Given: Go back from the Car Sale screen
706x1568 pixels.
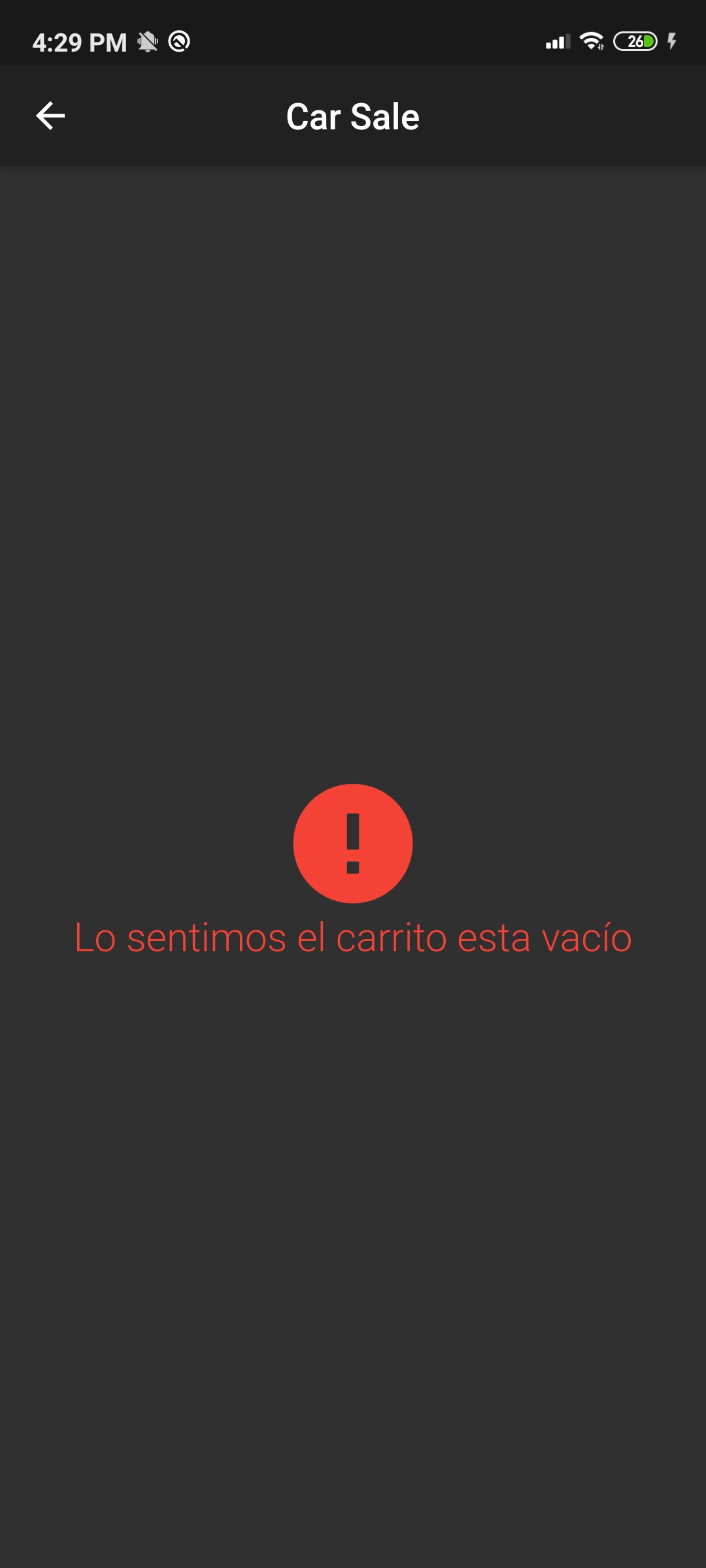Looking at the screenshot, I should pyautogui.click(x=50, y=116).
